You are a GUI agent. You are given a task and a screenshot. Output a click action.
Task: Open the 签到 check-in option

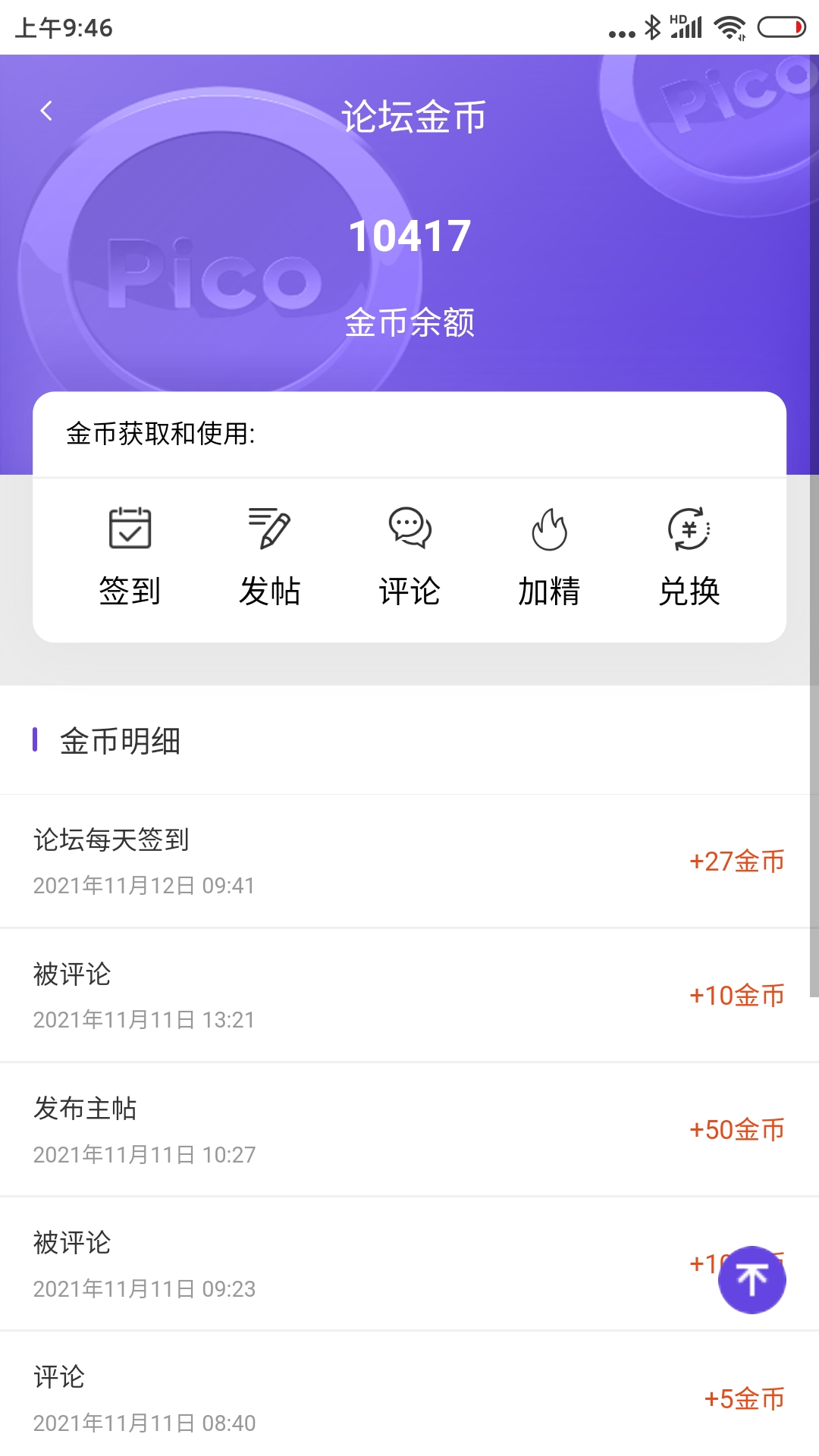click(130, 557)
